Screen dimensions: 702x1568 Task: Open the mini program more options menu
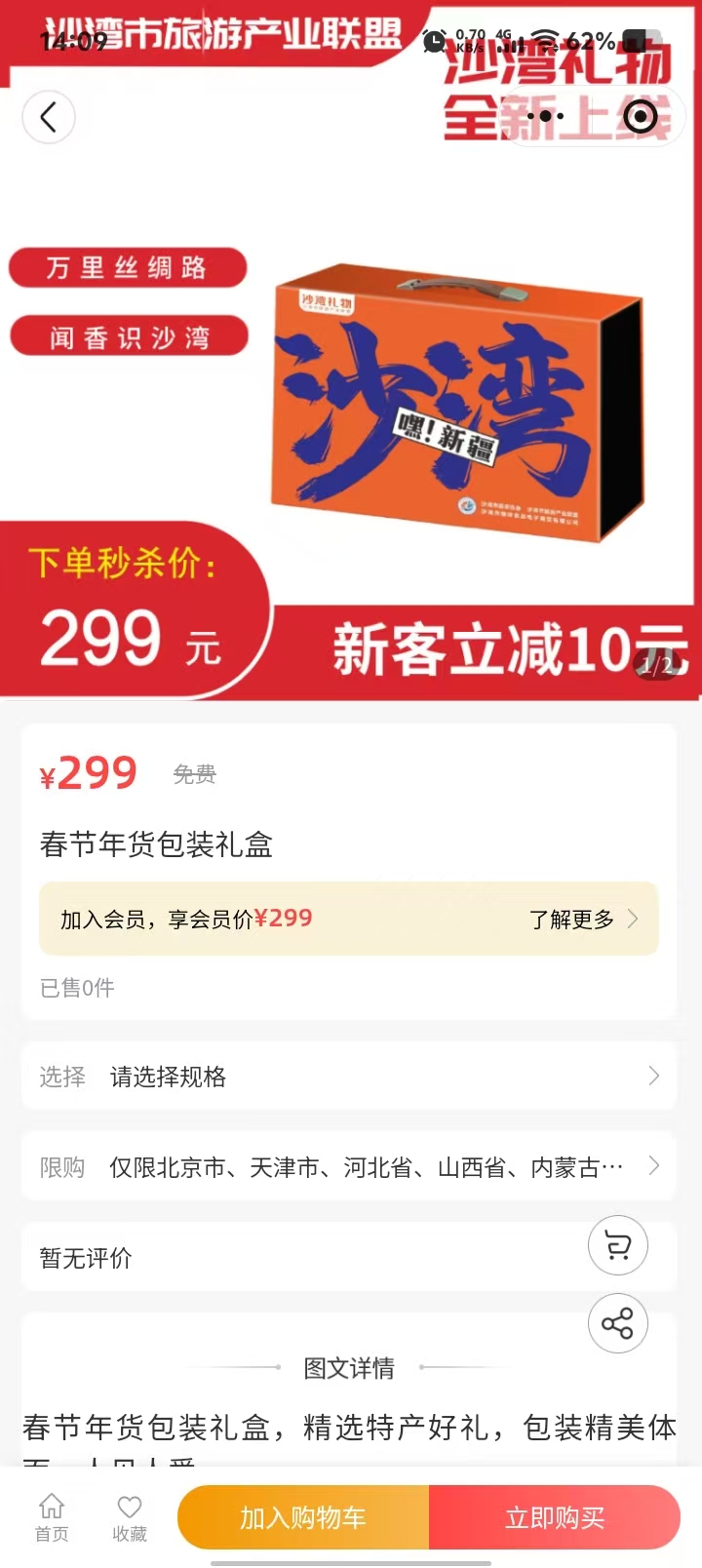tap(544, 118)
